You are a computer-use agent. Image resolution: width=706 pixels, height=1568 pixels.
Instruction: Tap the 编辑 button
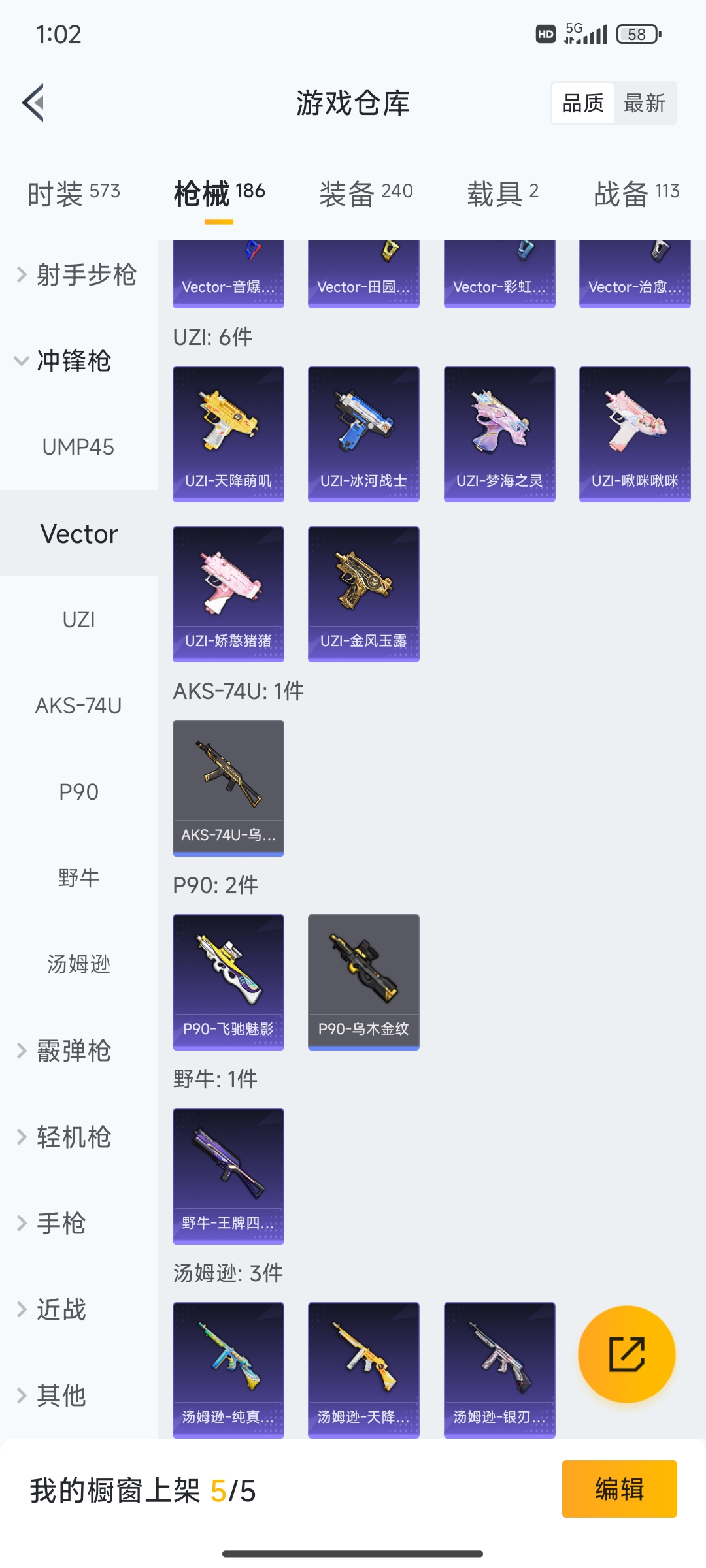click(x=619, y=1489)
